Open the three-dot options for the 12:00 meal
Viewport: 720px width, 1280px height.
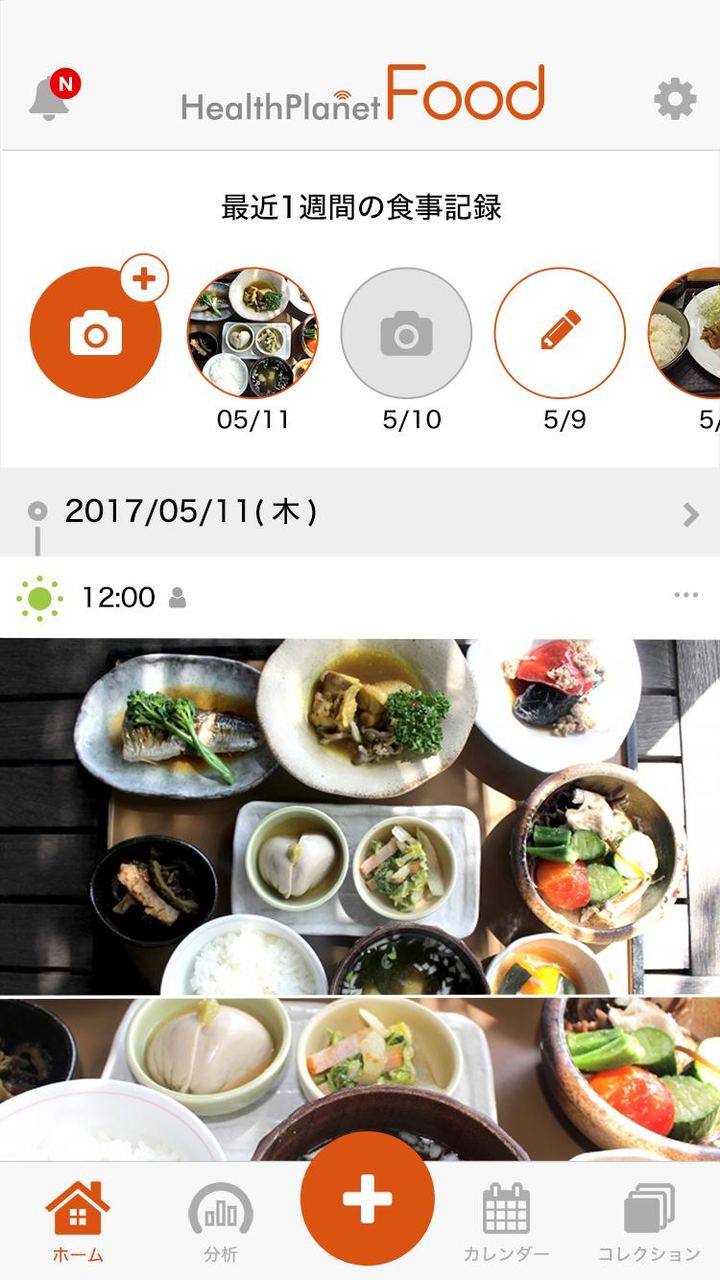[x=686, y=594]
